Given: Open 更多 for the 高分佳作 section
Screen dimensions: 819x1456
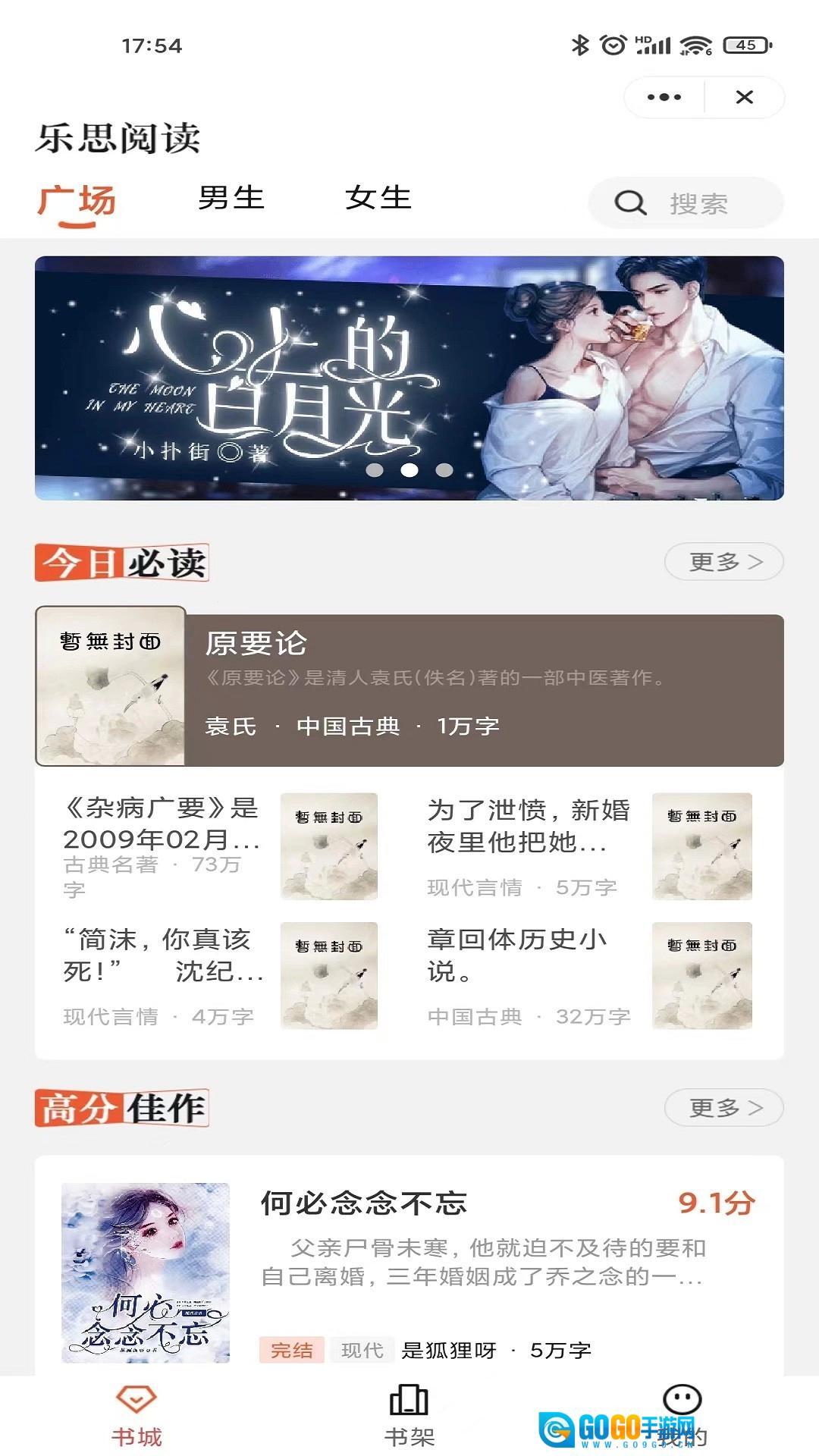Looking at the screenshot, I should 723,1109.
